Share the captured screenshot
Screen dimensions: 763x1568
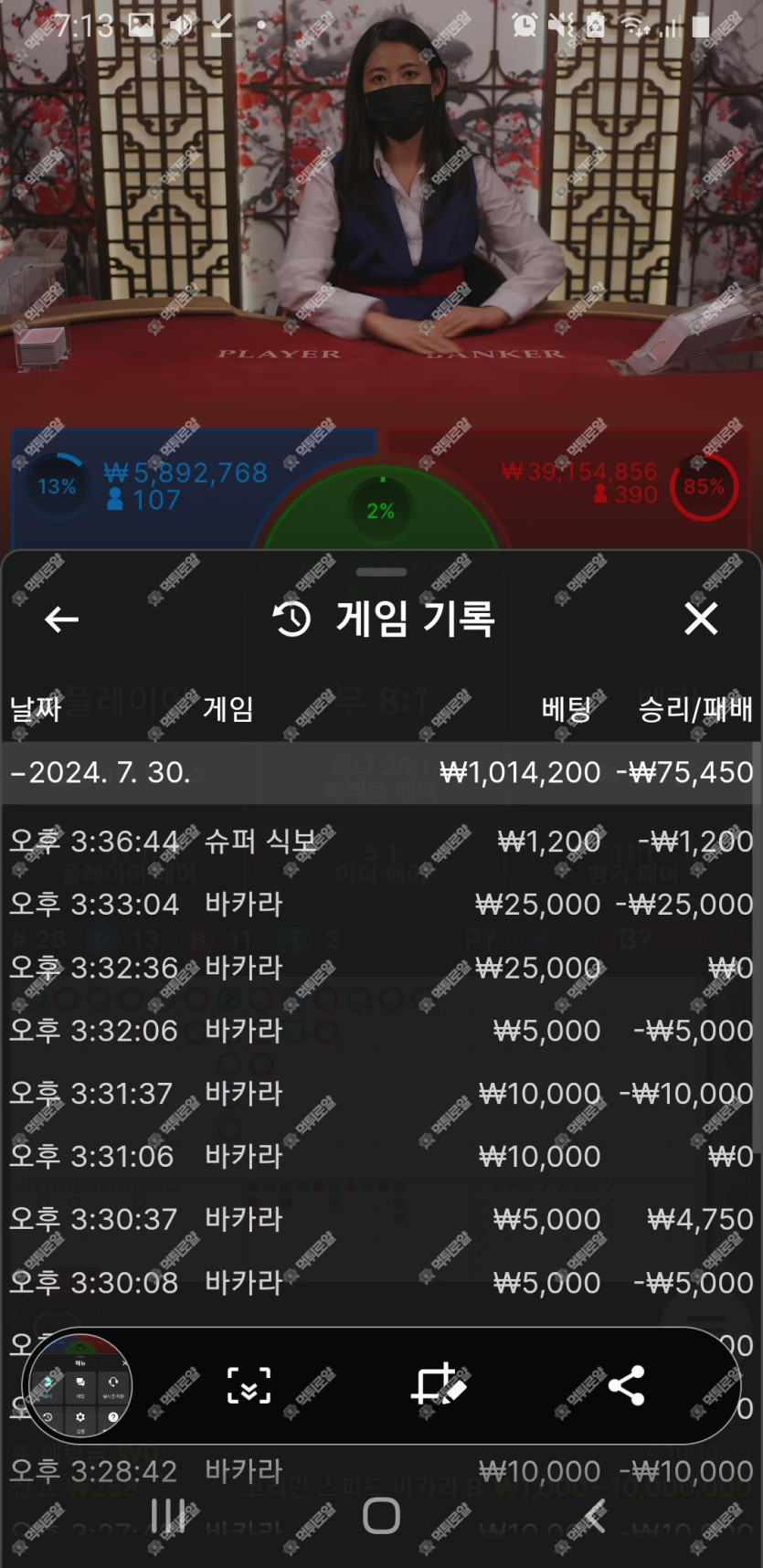point(627,1385)
